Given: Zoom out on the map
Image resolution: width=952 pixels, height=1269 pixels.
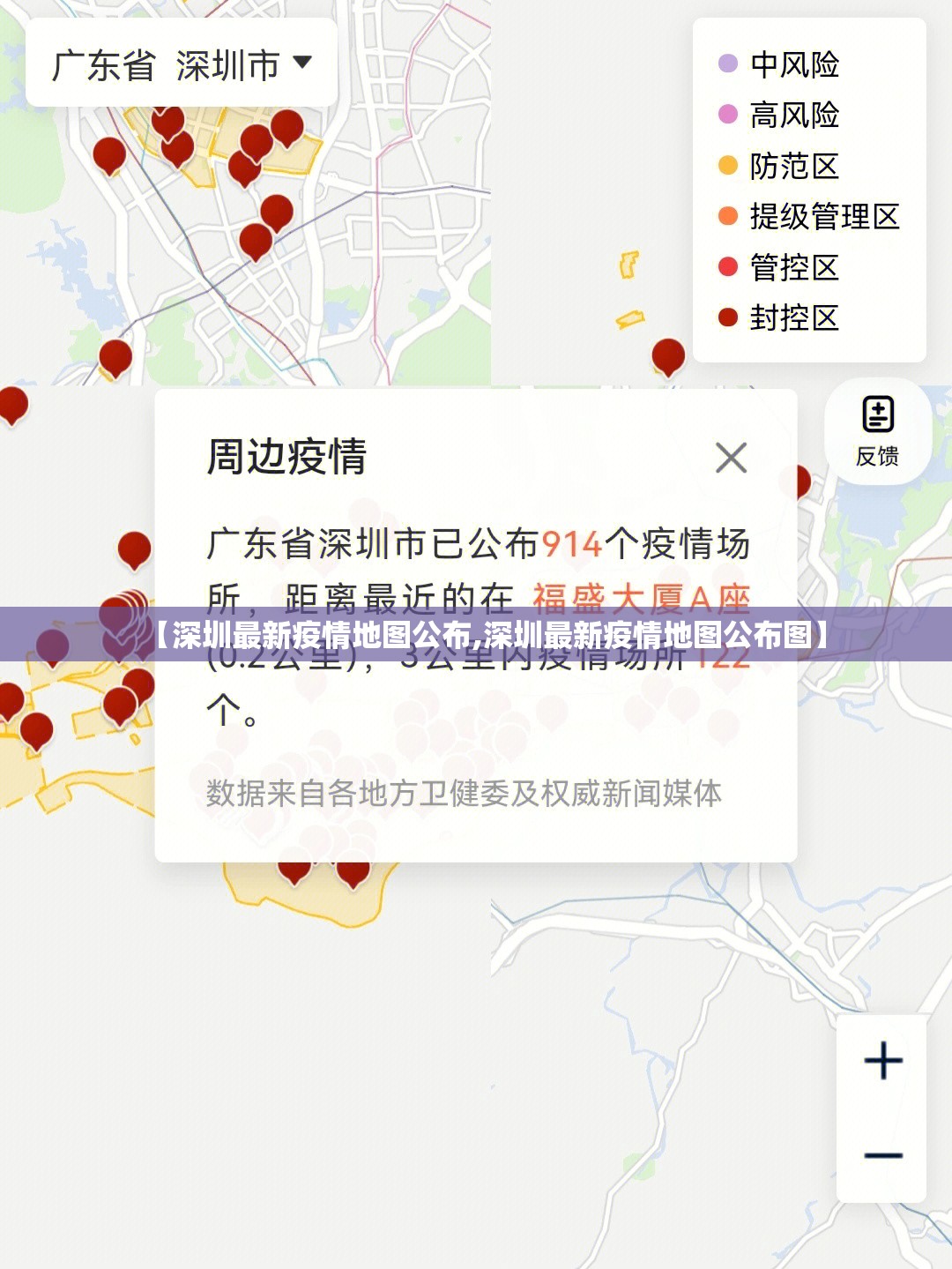Looking at the screenshot, I should tap(882, 1155).
